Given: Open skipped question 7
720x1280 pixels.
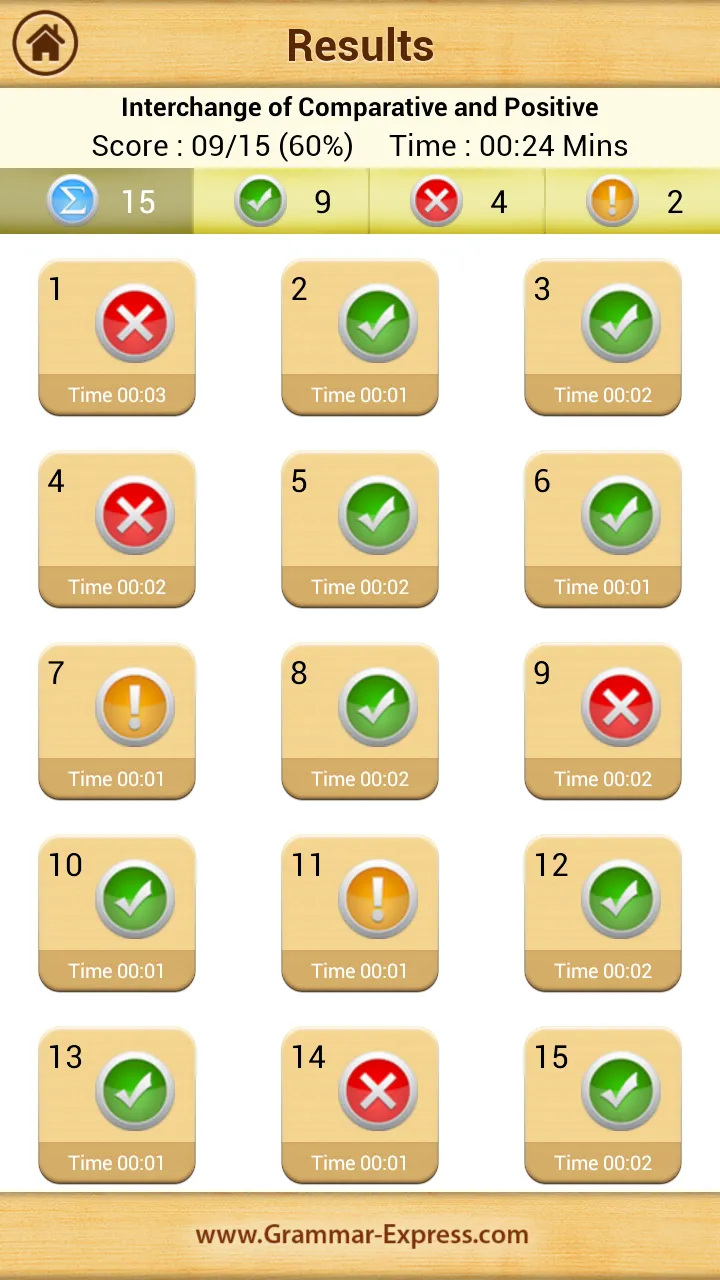Looking at the screenshot, I should coord(117,722).
